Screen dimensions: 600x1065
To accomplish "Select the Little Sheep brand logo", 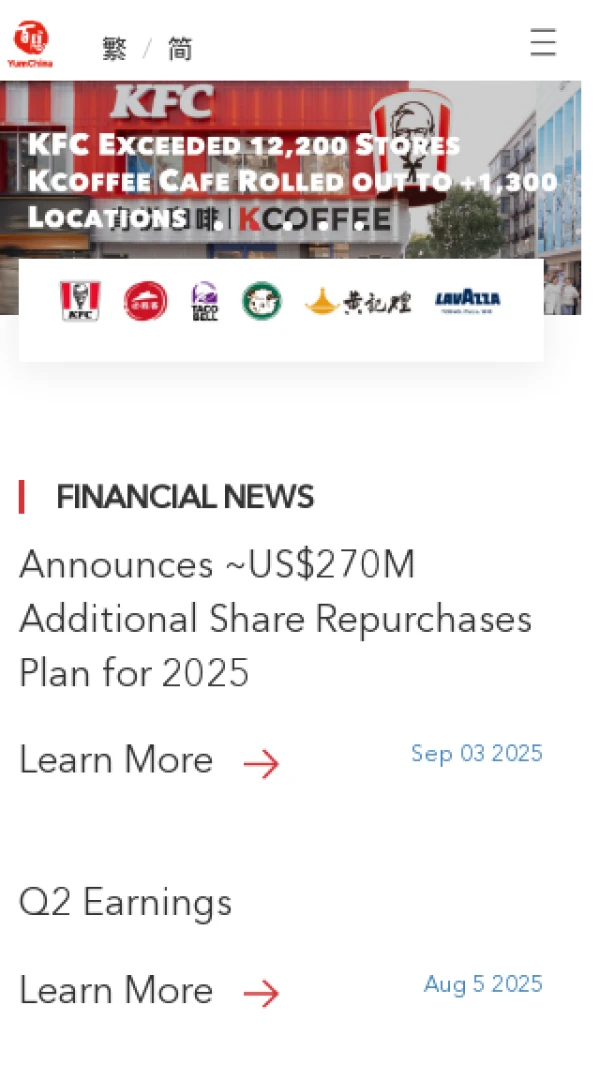I will 262,301.
